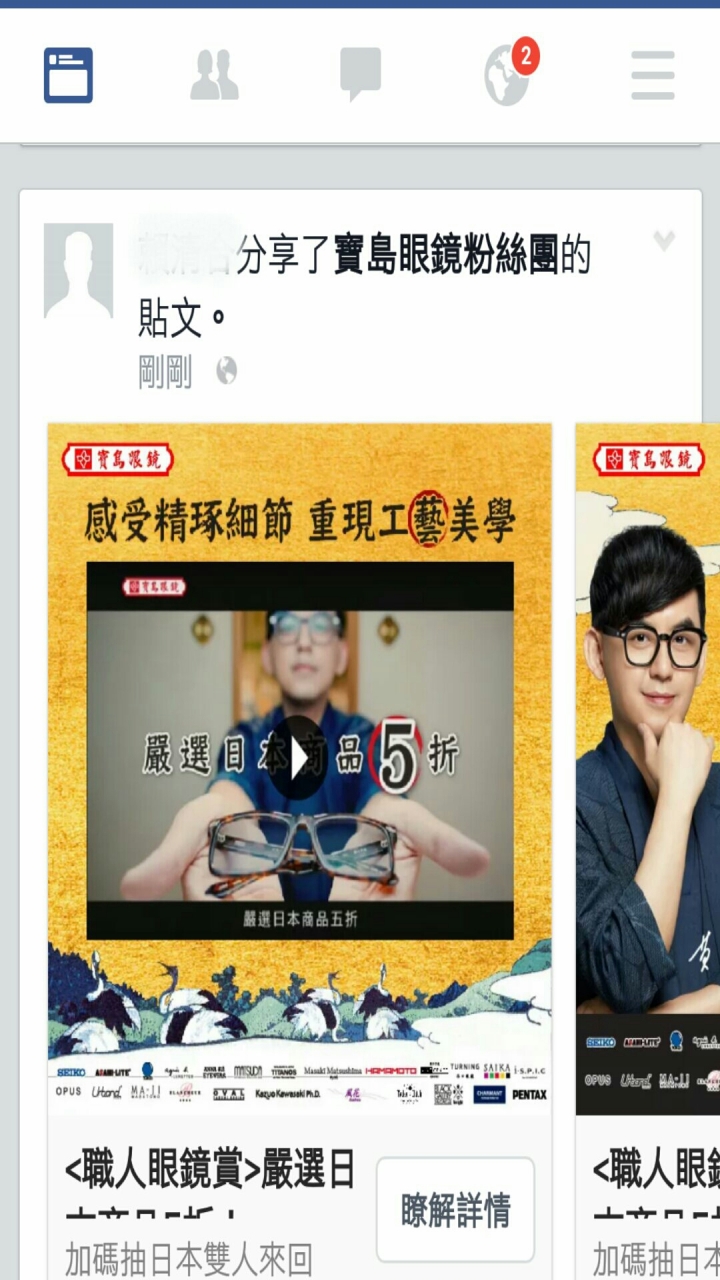Expand the post options chevron
This screenshot has height=1280, width=720.
[664, 241]
